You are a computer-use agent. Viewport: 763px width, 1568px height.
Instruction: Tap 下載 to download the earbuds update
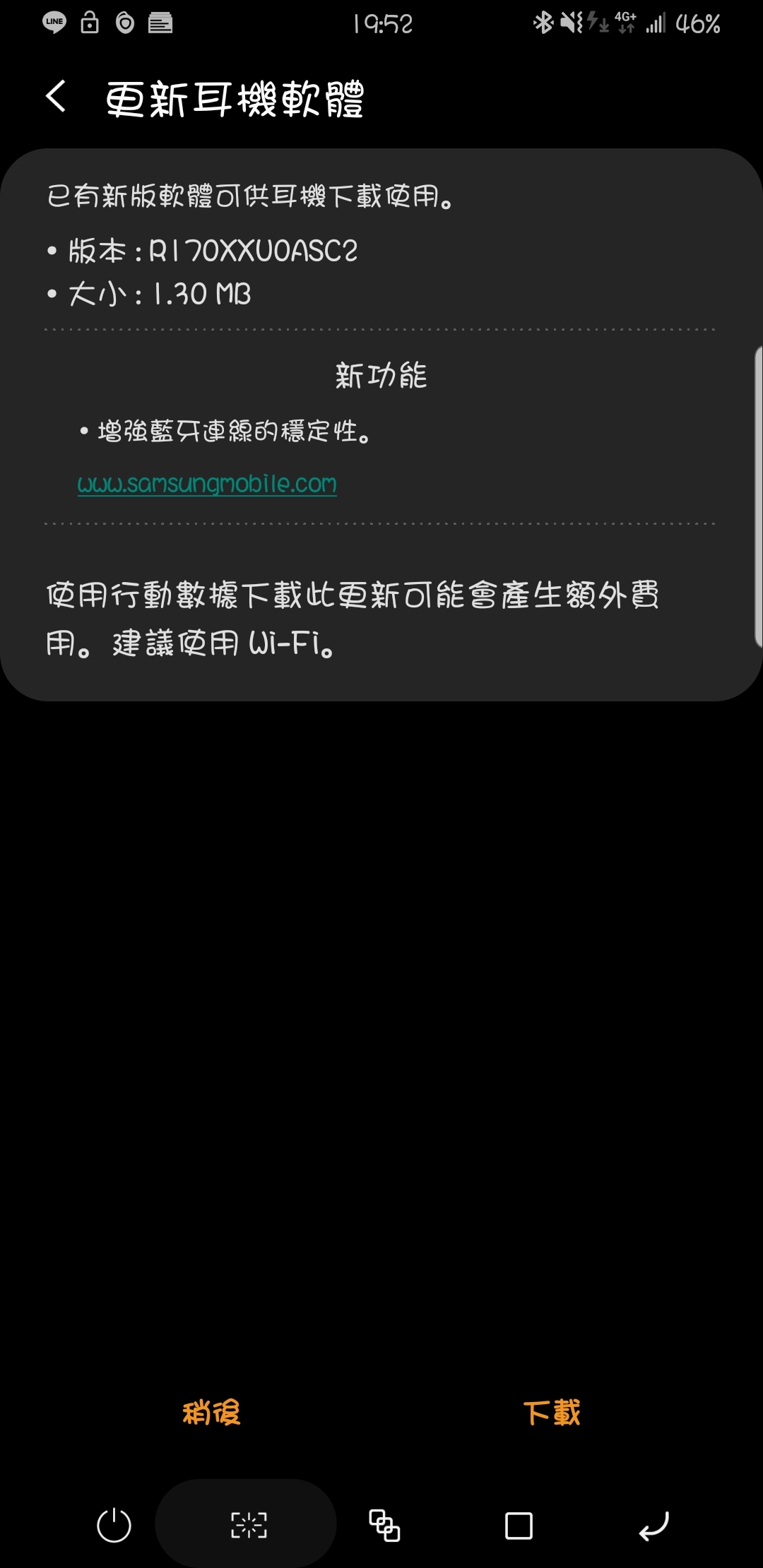[552, 1413]
